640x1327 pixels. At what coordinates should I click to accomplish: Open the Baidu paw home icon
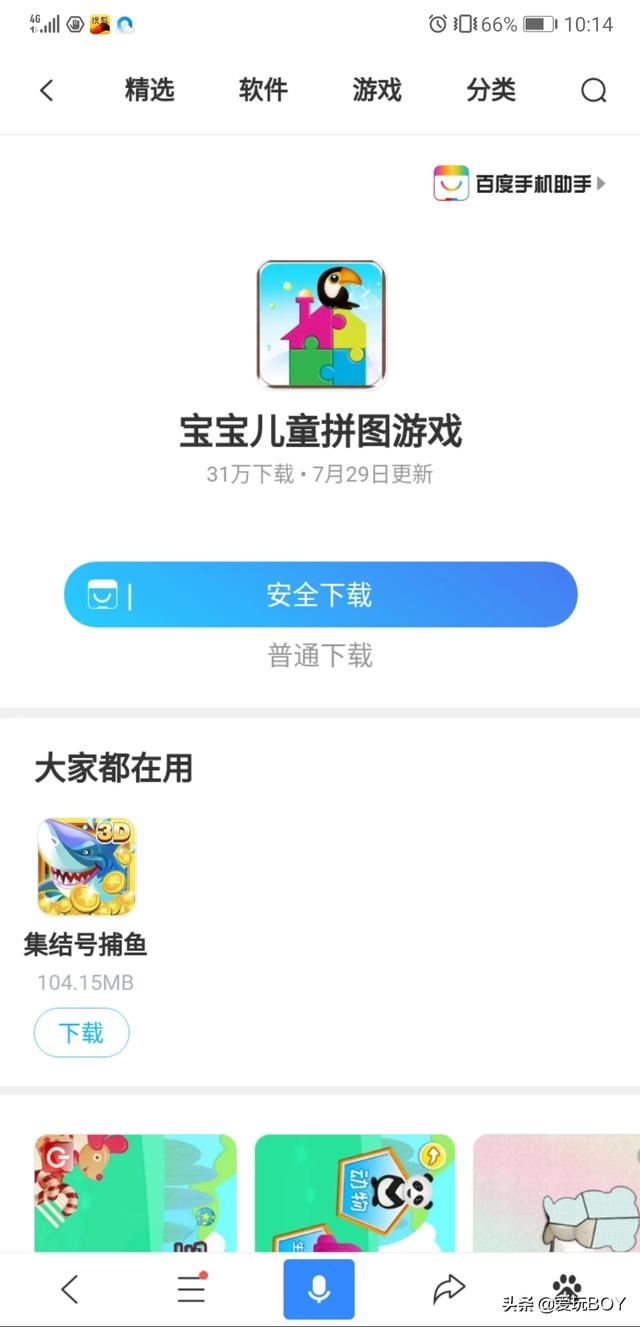coord(567,1286)
